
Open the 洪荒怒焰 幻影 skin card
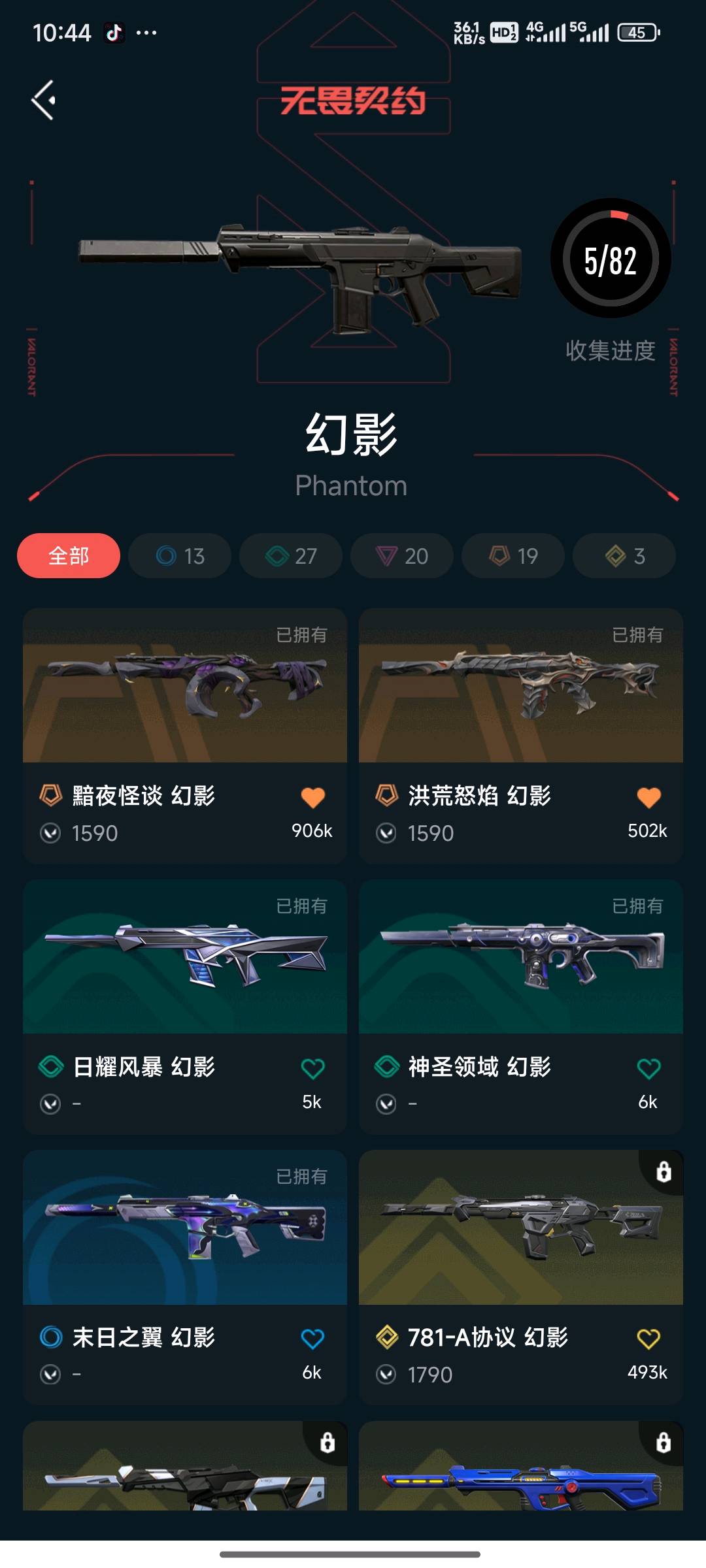tap(521, 736)
